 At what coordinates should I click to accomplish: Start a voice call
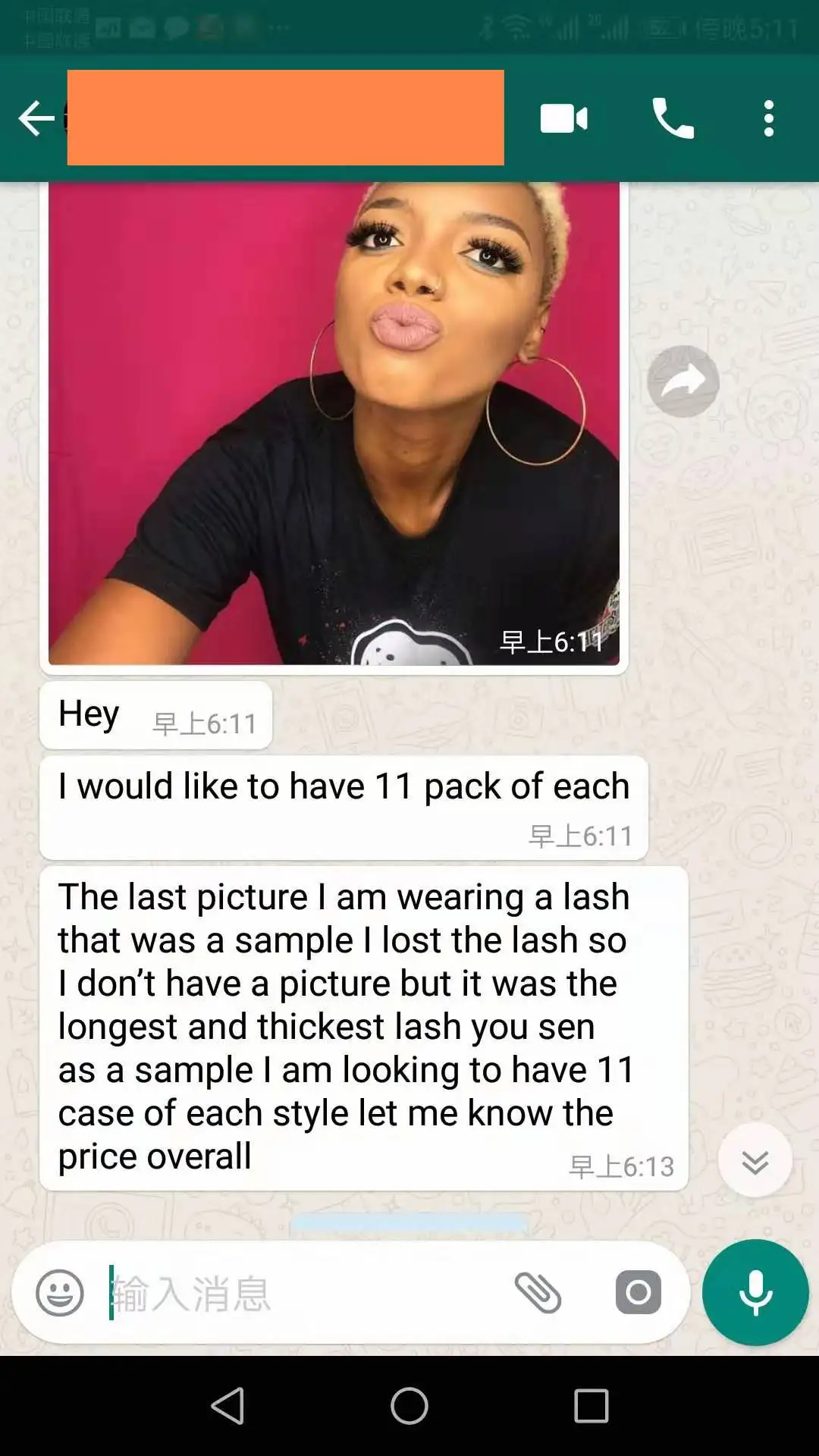coord(673,118)
